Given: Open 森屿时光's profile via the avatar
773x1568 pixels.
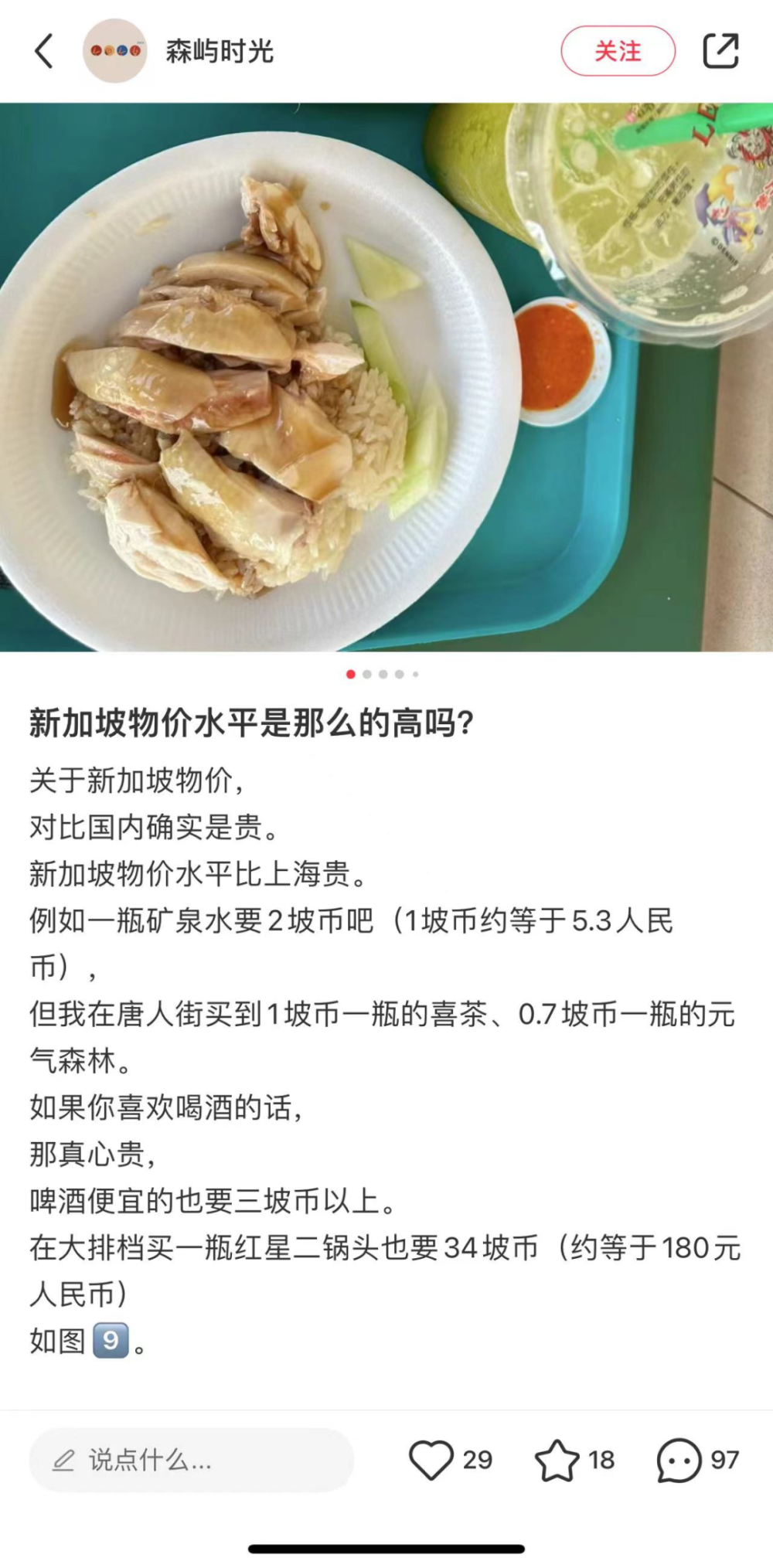Looking at the screenshot, I should pyautogui.click(x=114, y=51).
